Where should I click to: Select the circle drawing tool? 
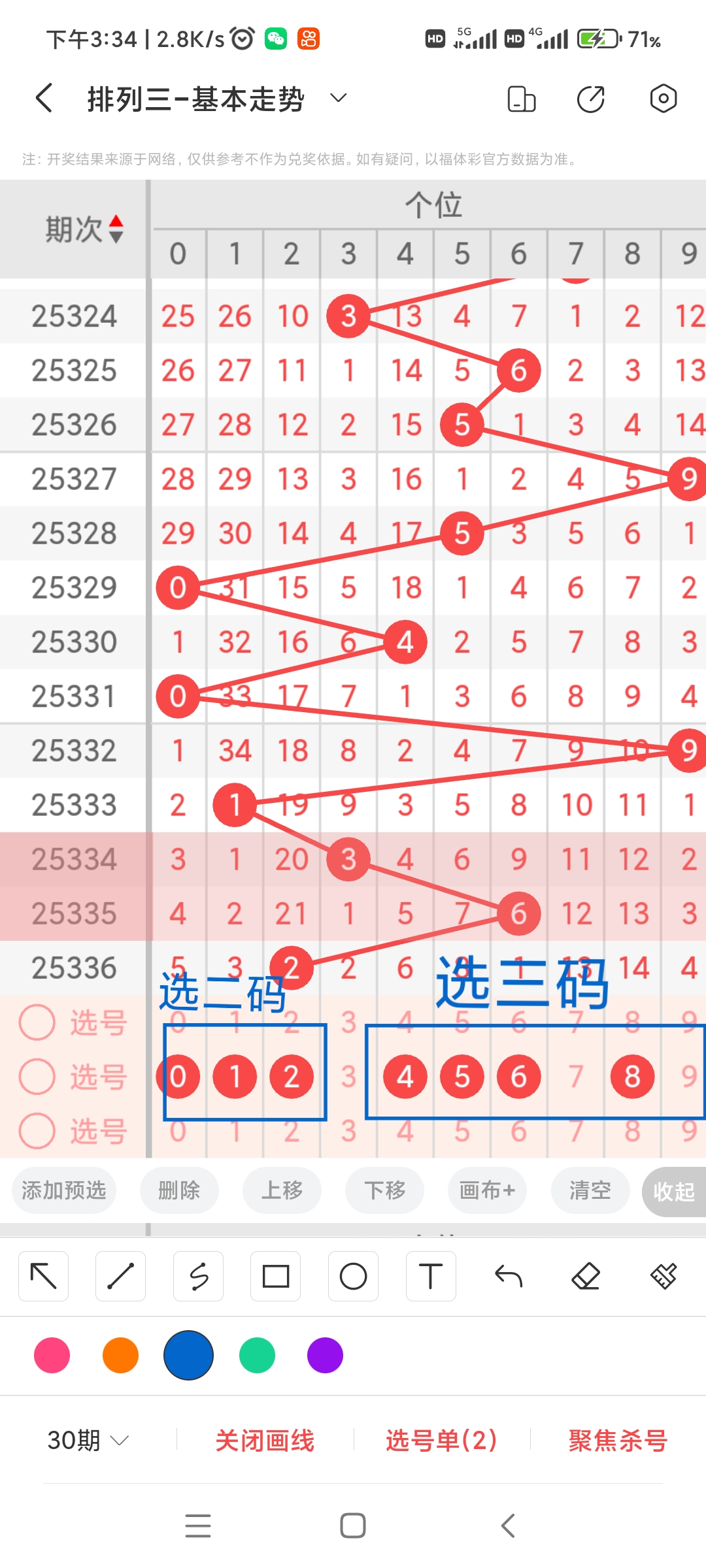point(353,1275)
